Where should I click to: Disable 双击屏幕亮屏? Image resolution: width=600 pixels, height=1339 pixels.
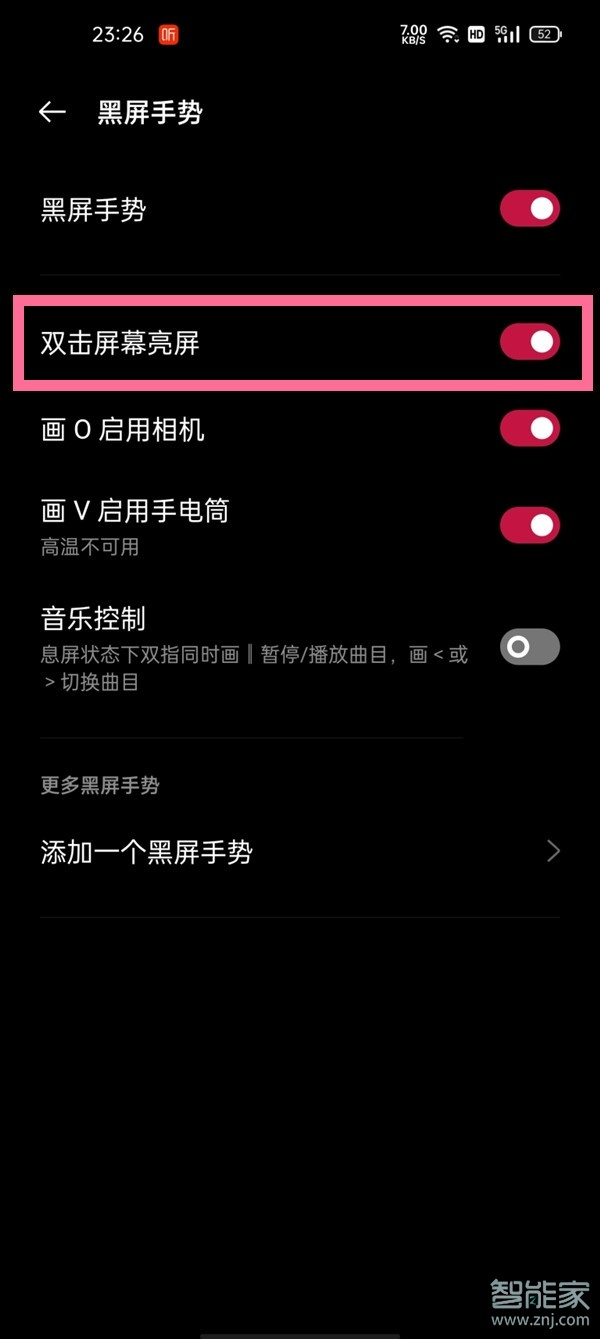pyautogui.click(x=529, y=342)
